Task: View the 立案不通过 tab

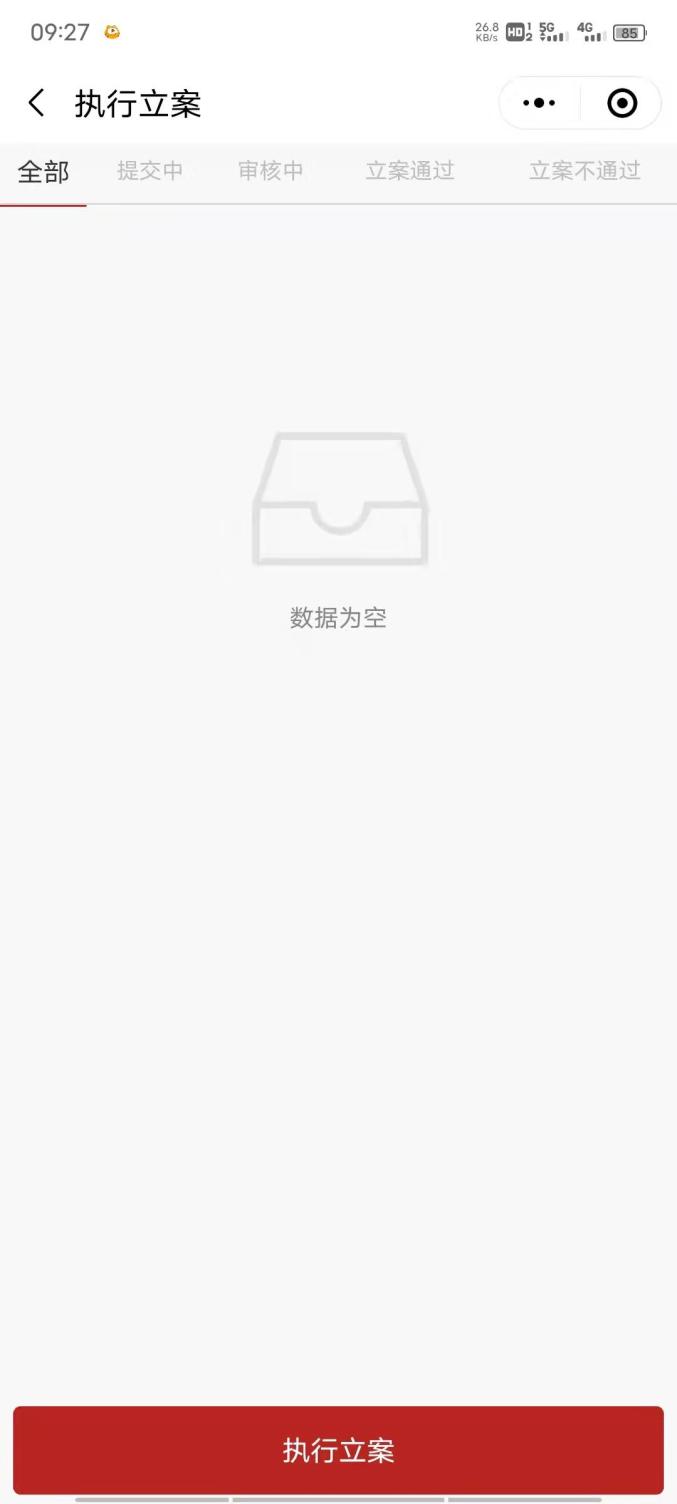Action: point(584,171)
